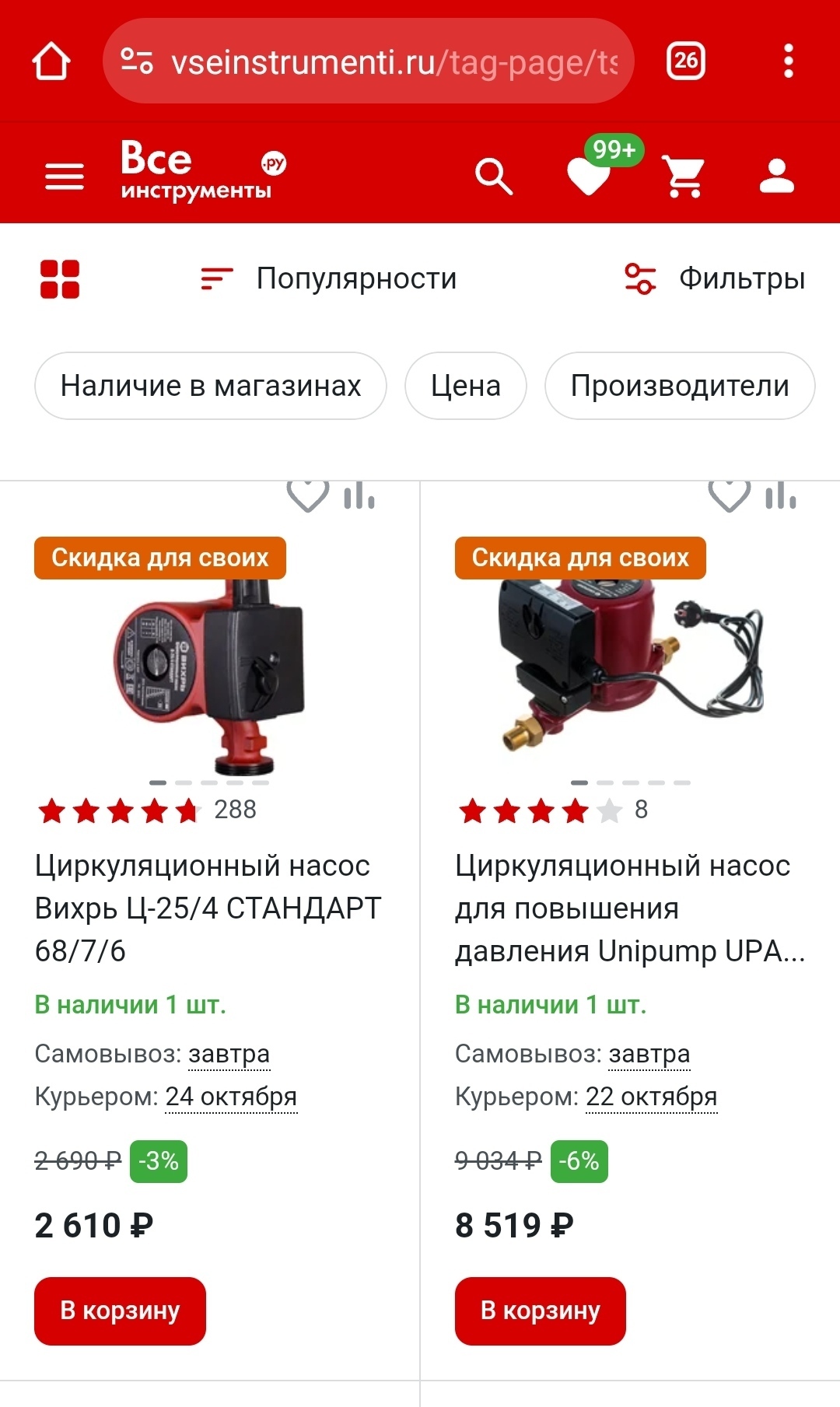Select the Наличие в магазинах chip
Screen dimensions: 840x1407
point(211,386)
